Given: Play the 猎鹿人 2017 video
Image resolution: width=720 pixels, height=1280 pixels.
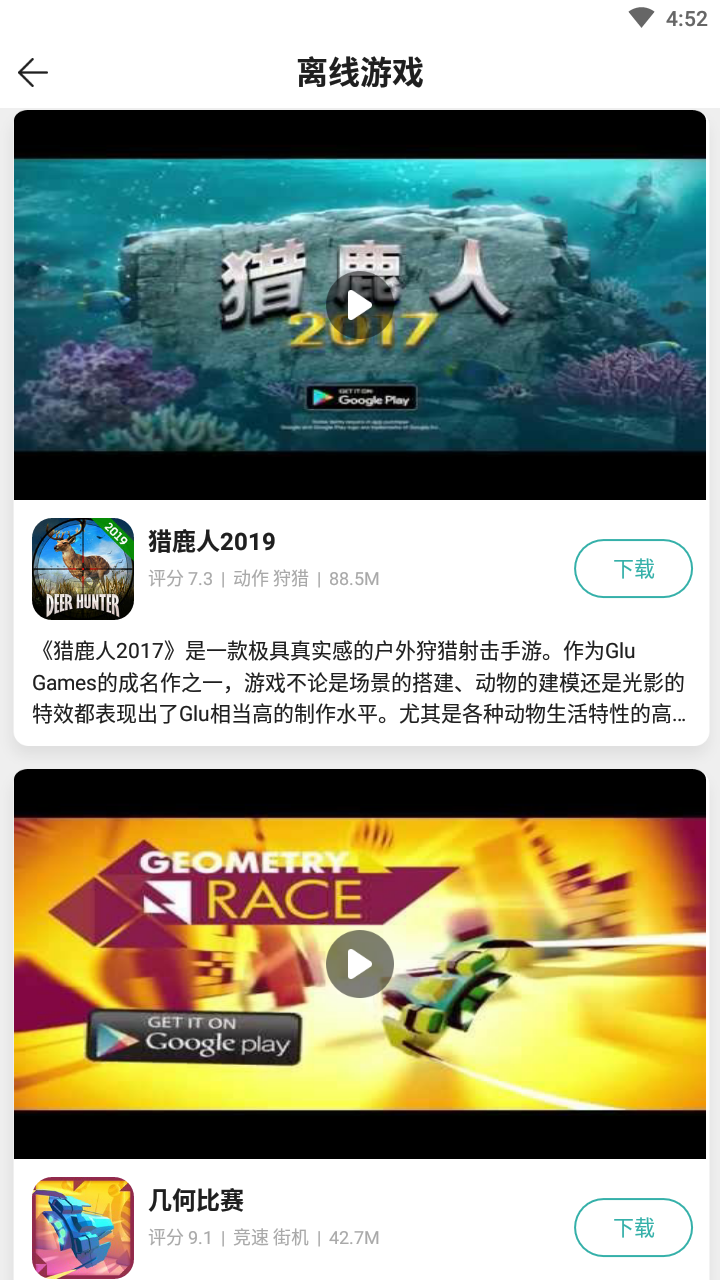Looking at the screenshot, I should click(360, 305).
